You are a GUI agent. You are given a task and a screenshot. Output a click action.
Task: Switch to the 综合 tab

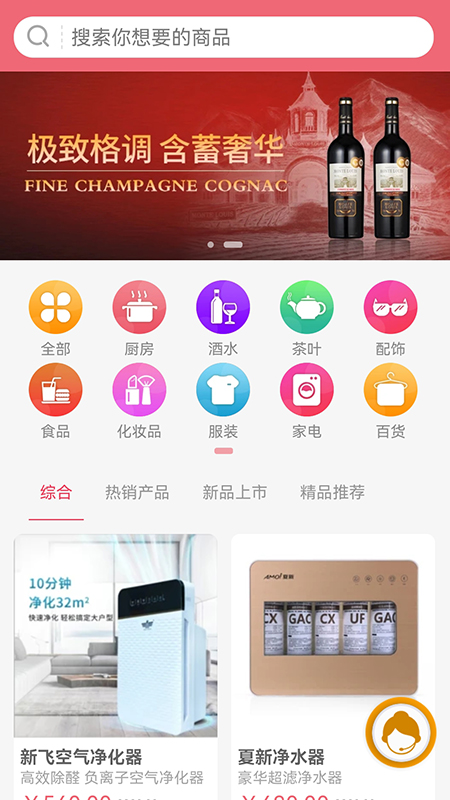(56, 492)
